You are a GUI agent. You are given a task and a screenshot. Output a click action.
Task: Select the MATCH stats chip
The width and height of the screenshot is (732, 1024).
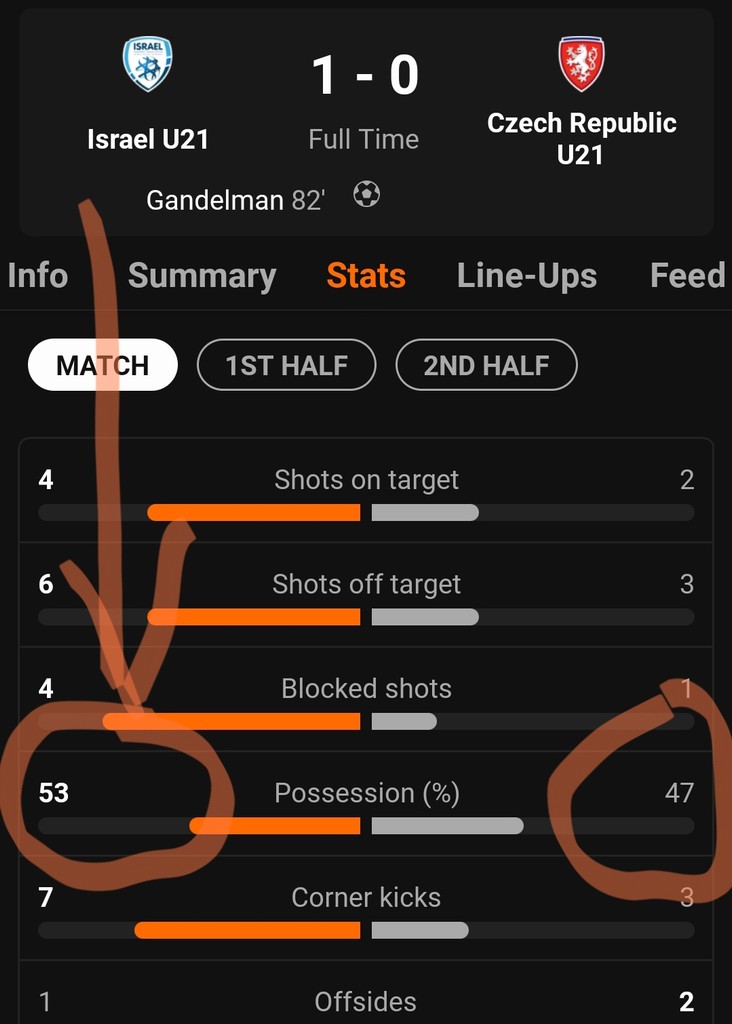click(x=102, y=365)
